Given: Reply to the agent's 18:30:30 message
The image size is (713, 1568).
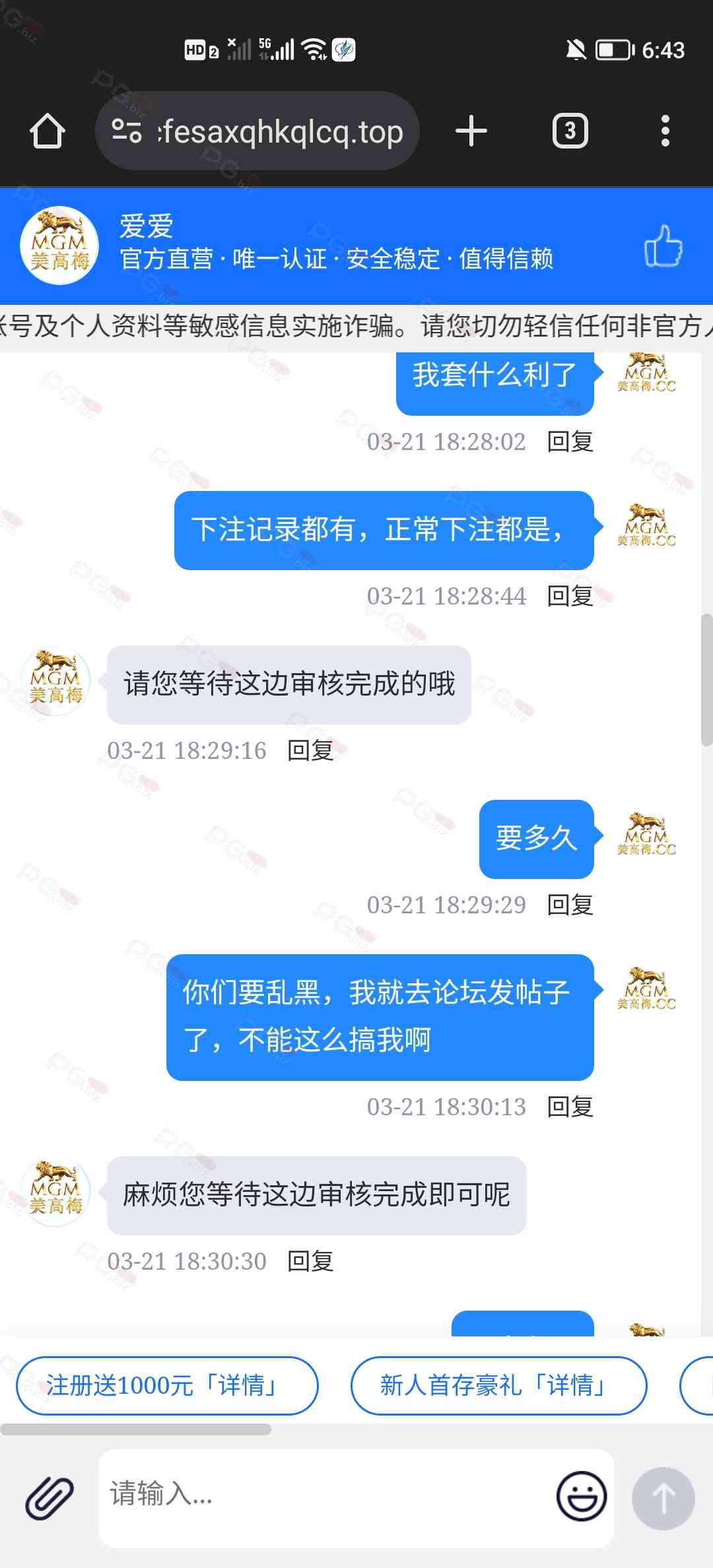Looking at the screenshot, I should click(310, 1261).
